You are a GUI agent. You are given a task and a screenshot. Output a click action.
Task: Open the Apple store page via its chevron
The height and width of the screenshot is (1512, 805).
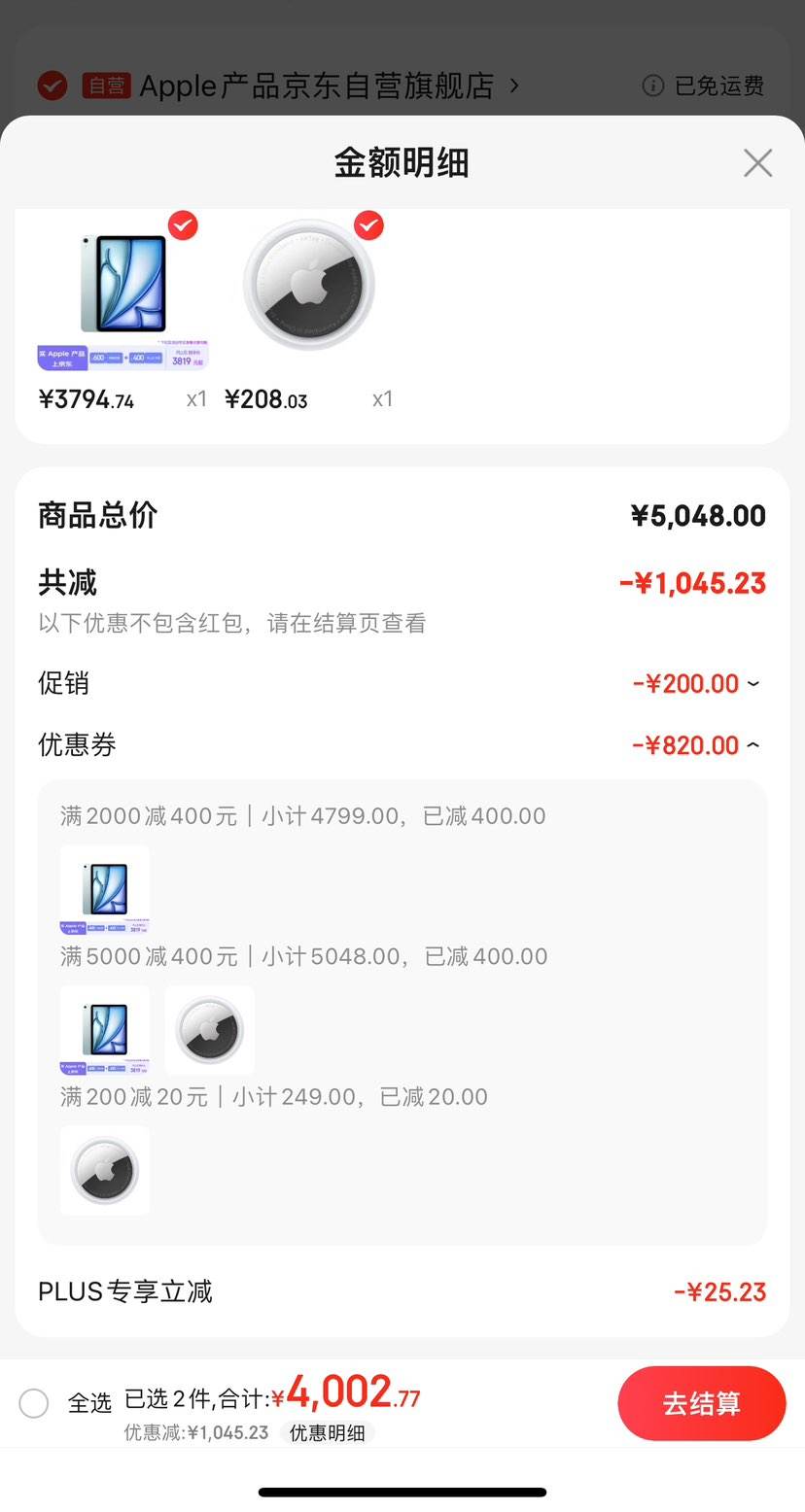click(514, 86)
